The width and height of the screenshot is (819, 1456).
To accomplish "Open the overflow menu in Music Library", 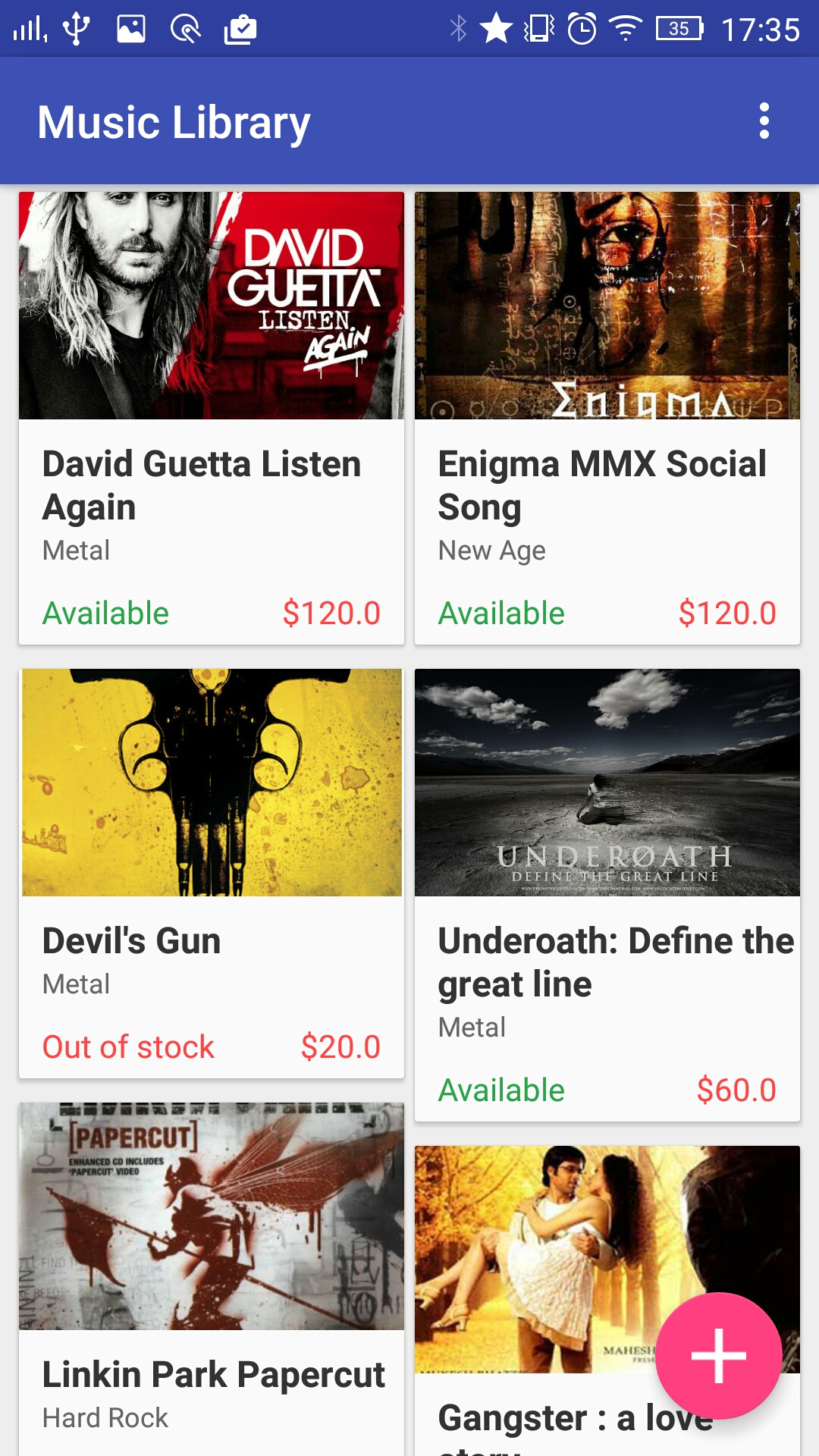I will pos(765,121).
